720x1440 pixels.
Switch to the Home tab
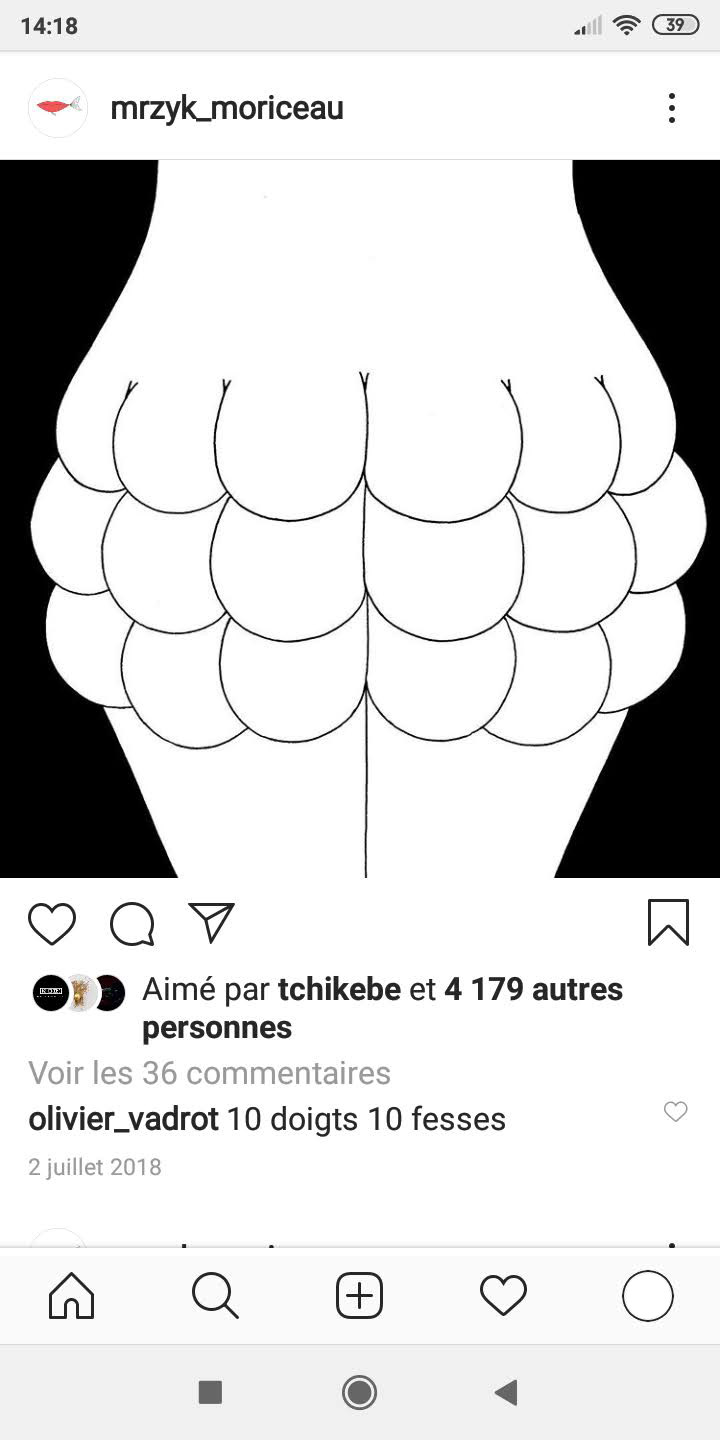coord(72,1297)
